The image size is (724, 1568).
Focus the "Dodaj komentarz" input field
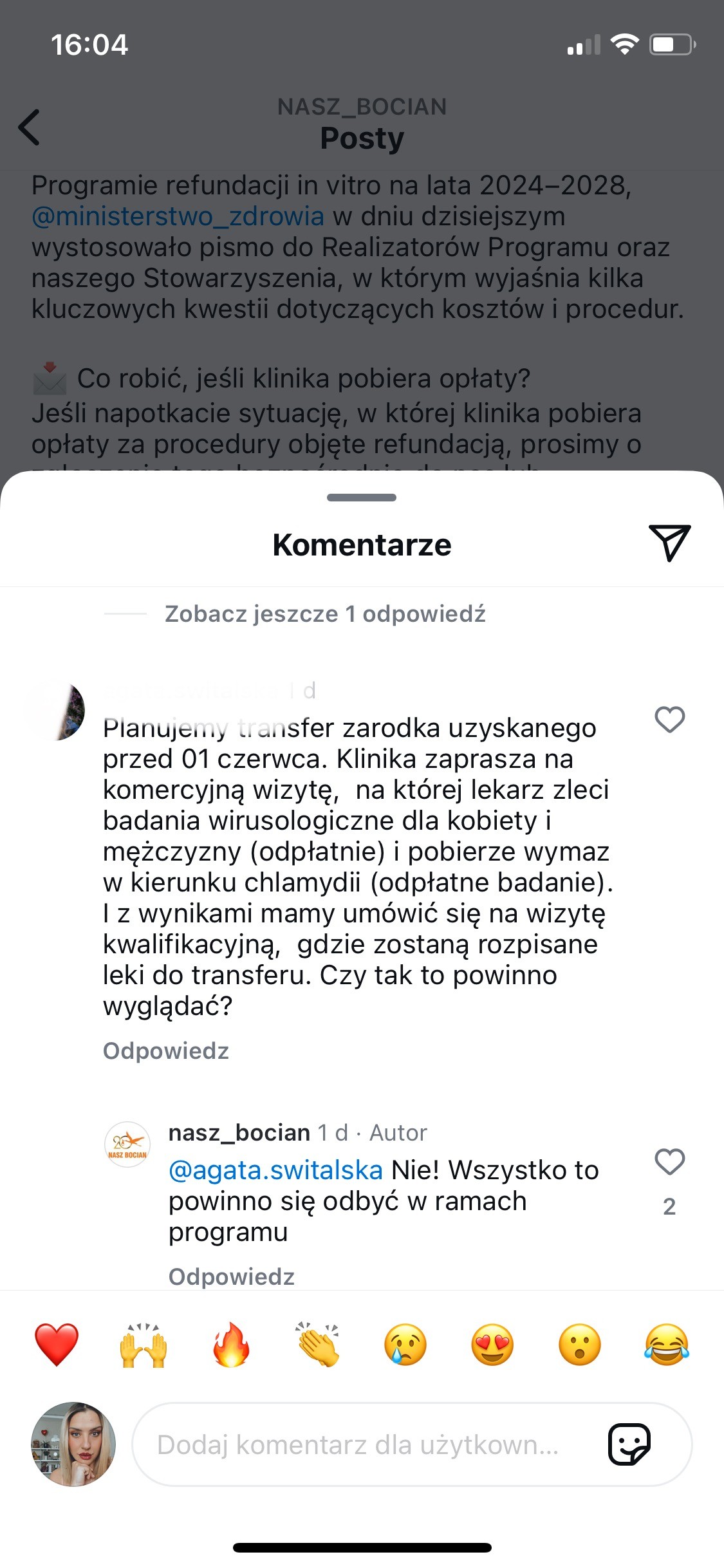pyautogui.click(x=360, y=1445)
